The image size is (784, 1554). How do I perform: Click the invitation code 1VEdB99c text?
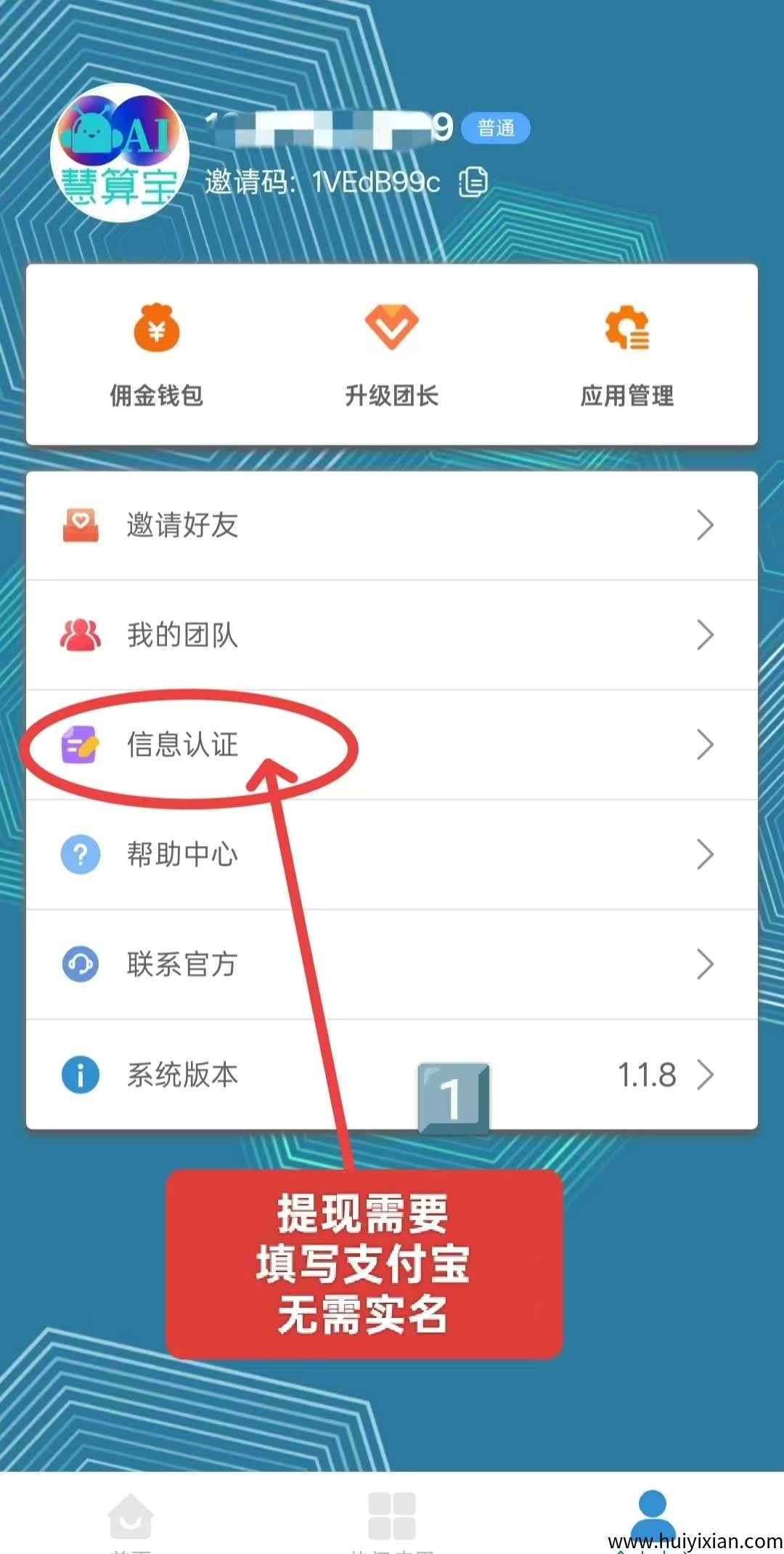coord(375,182)
